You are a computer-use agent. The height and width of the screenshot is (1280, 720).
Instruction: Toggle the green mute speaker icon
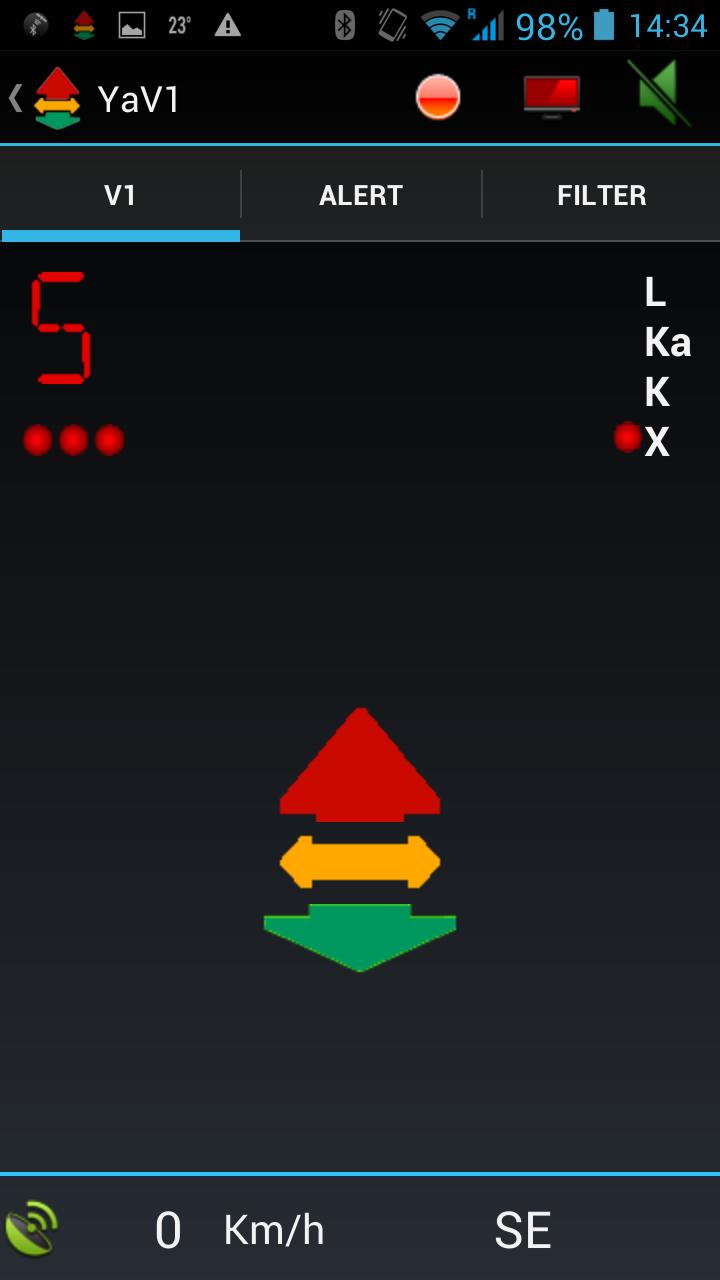(664, 95)
